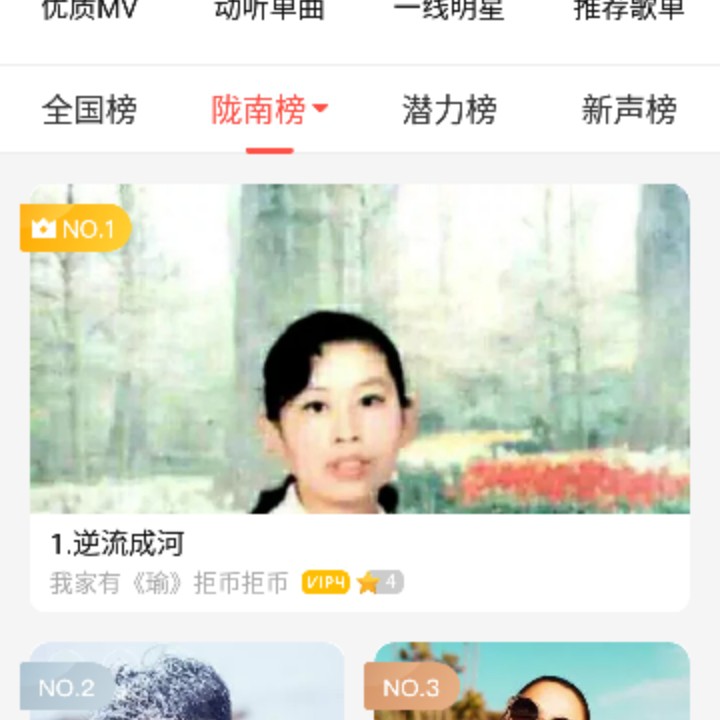This screenshot has height=720, width=720.
Task: Select the 新声榜 tab
Action: click(629, 110)
